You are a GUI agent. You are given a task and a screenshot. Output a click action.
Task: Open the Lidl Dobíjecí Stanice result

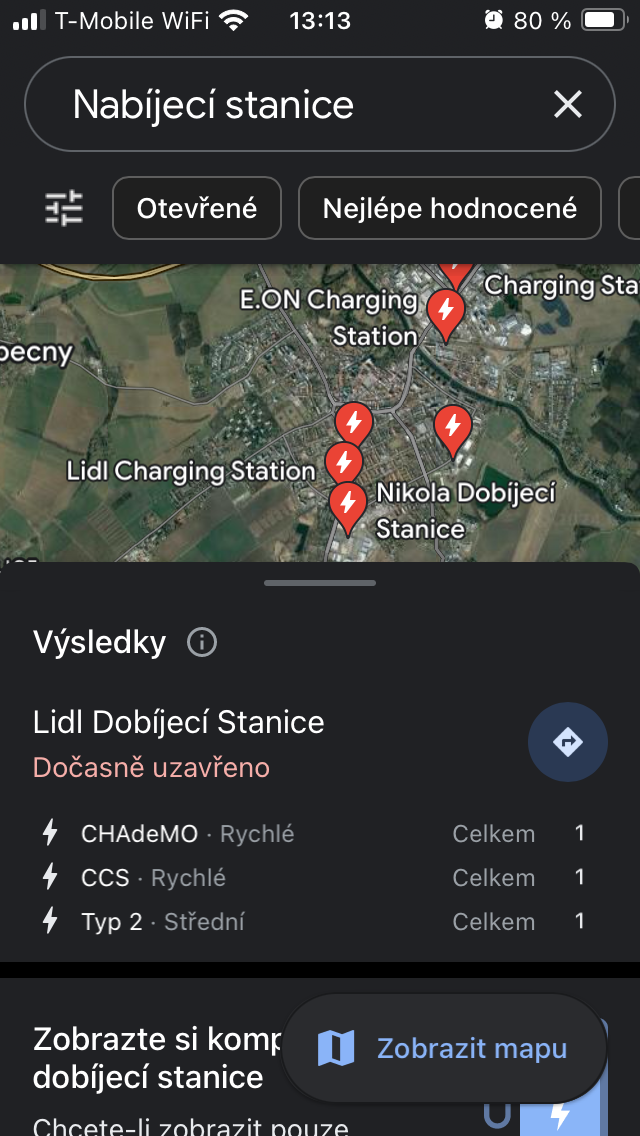coord(179,722)
